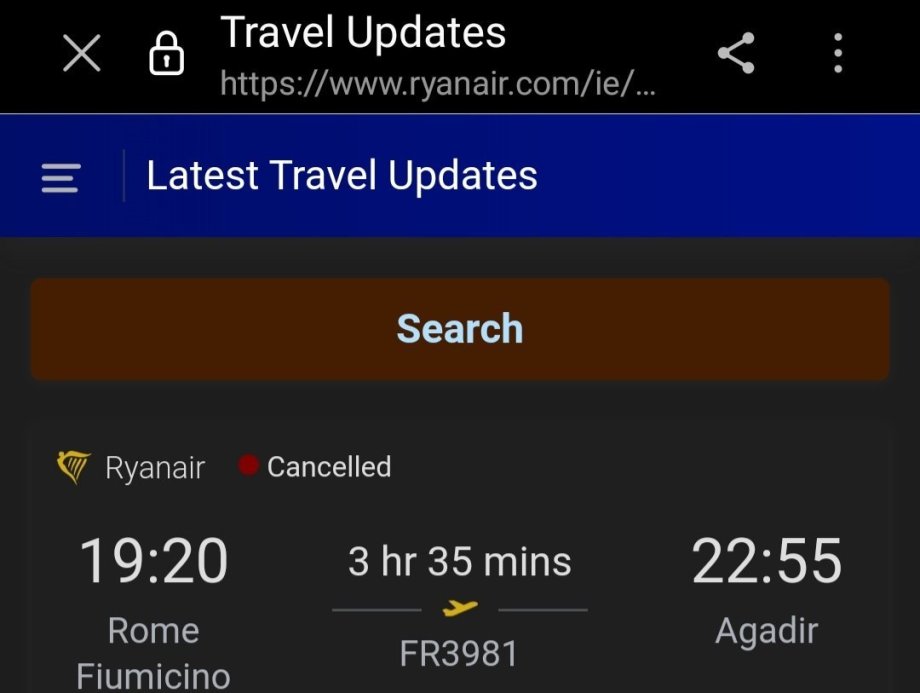Tap the Search button

click(x=459, y=329)
